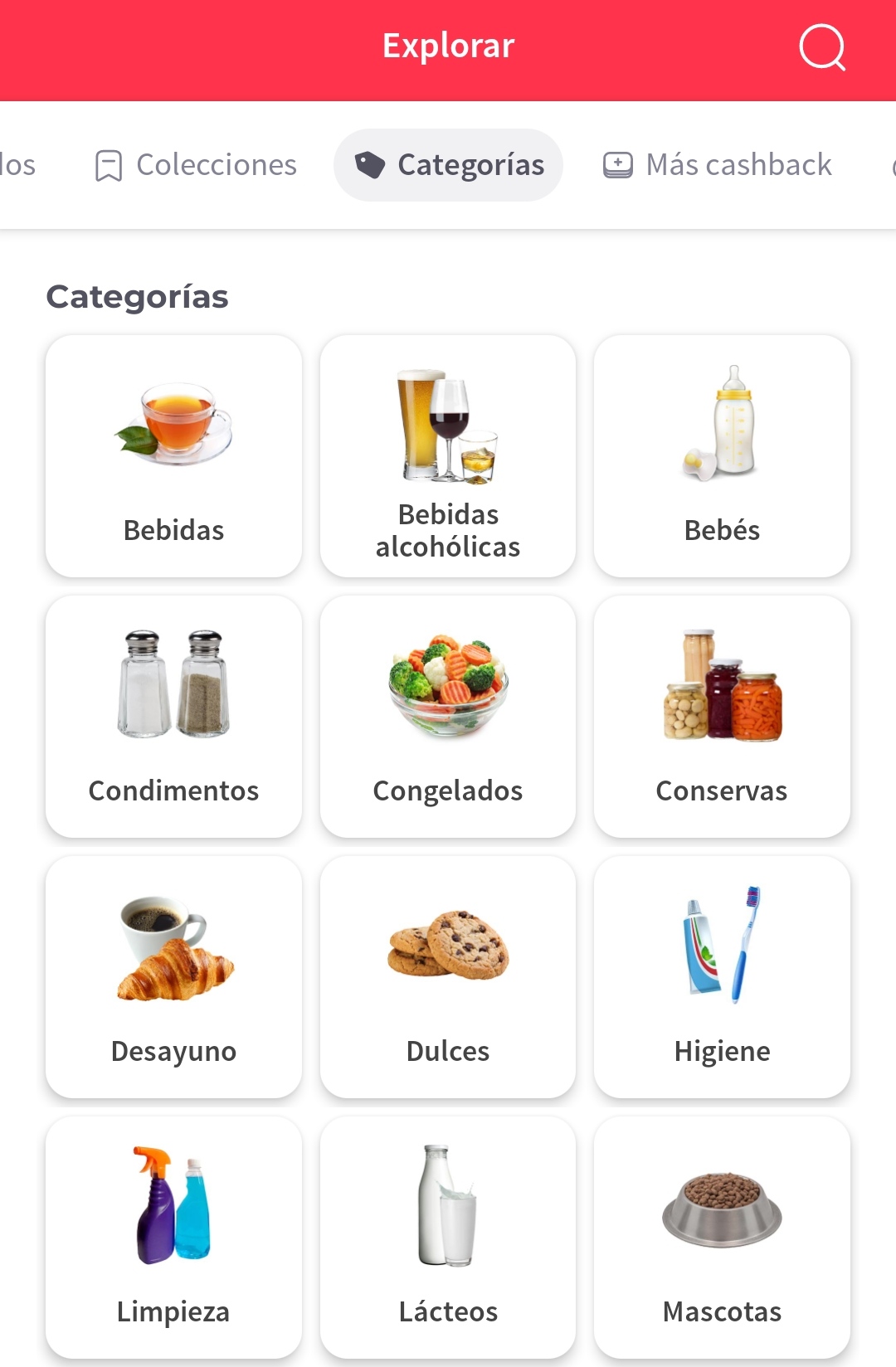Viewport: 896px width, 1367px height.
Task: Browse the Desayuno category
Action: 173,977
